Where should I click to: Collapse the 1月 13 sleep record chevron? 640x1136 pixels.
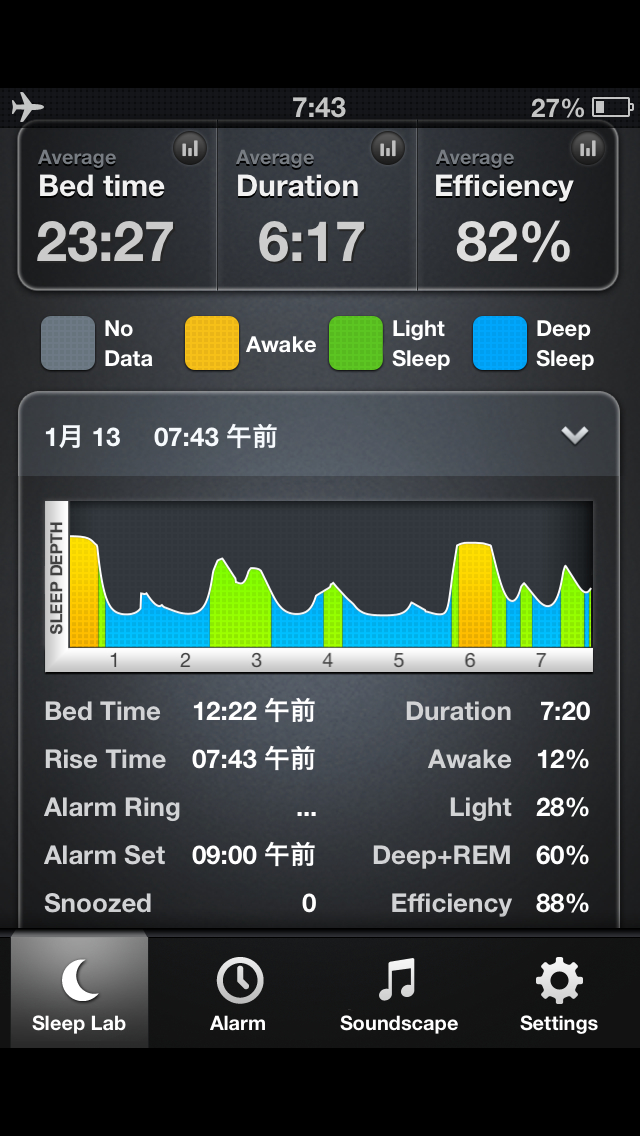[x=575, y=435]
